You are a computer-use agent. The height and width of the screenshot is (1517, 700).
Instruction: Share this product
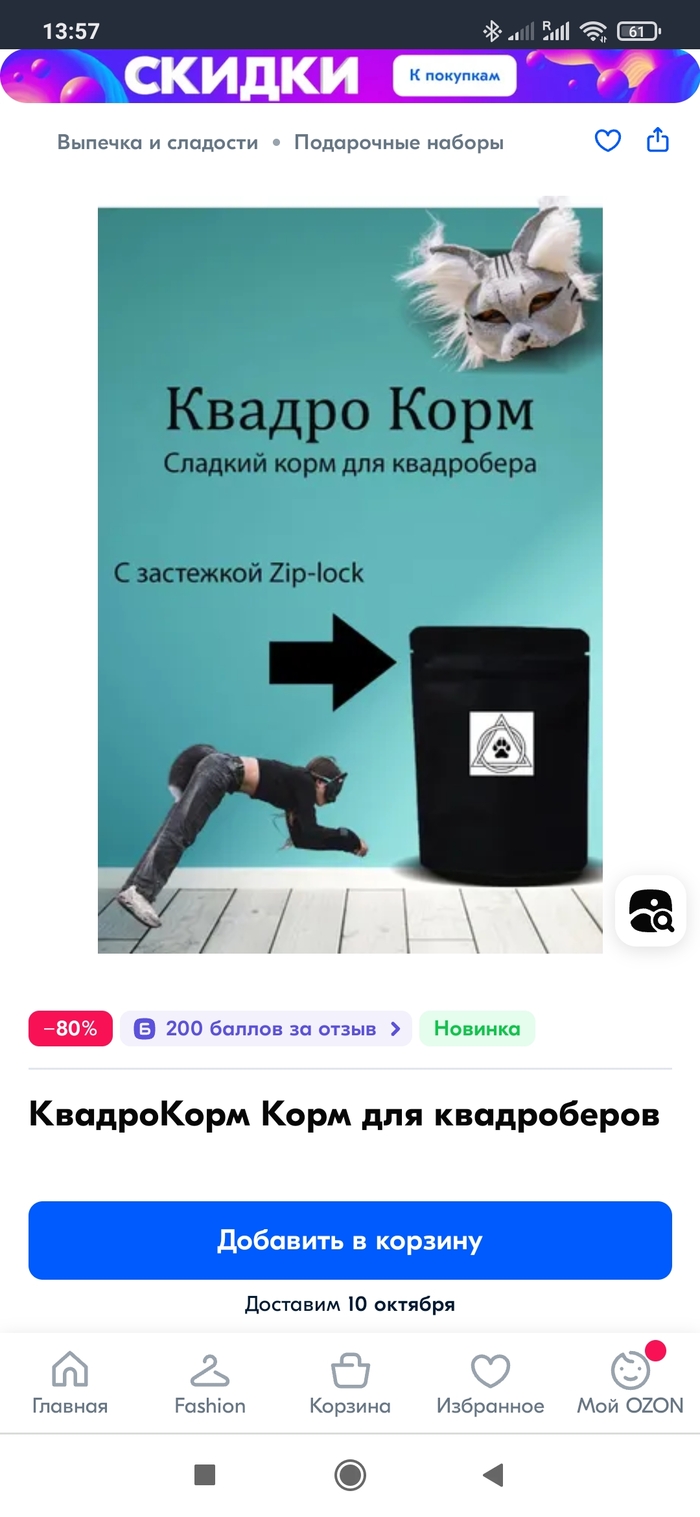tap(657, 140)
